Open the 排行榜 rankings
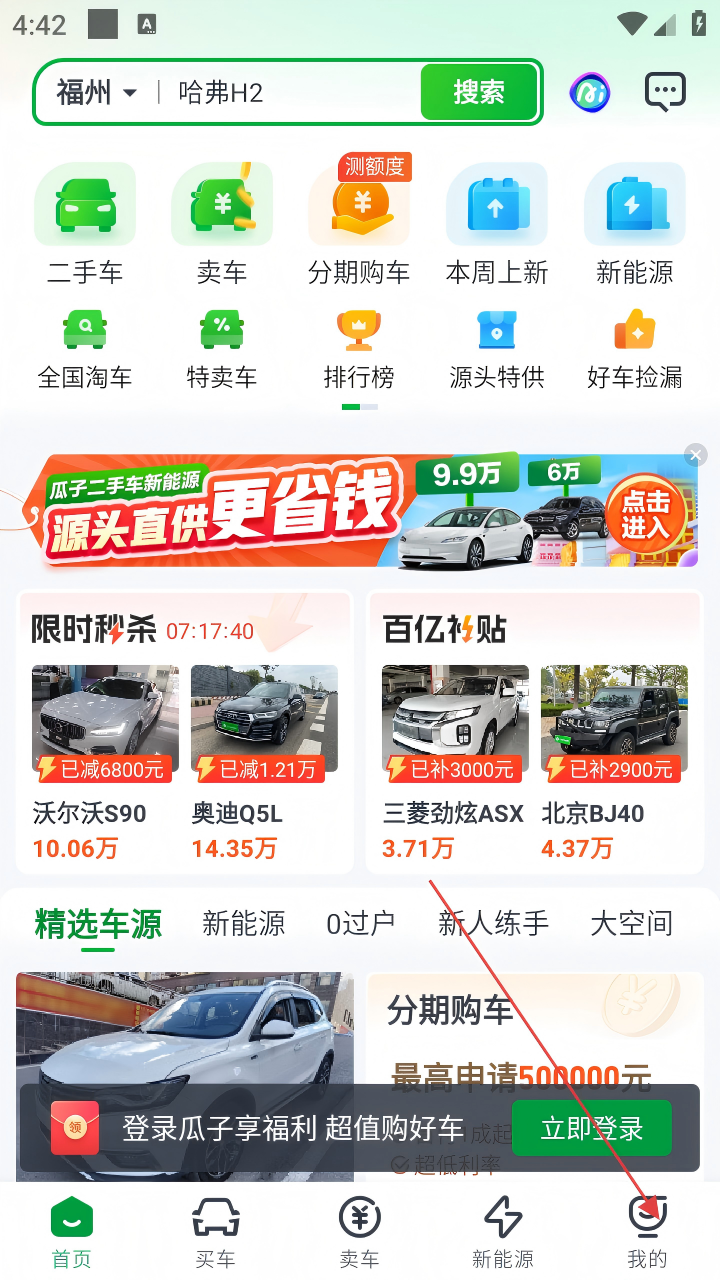720x1280 pixels. click(359, 350)
